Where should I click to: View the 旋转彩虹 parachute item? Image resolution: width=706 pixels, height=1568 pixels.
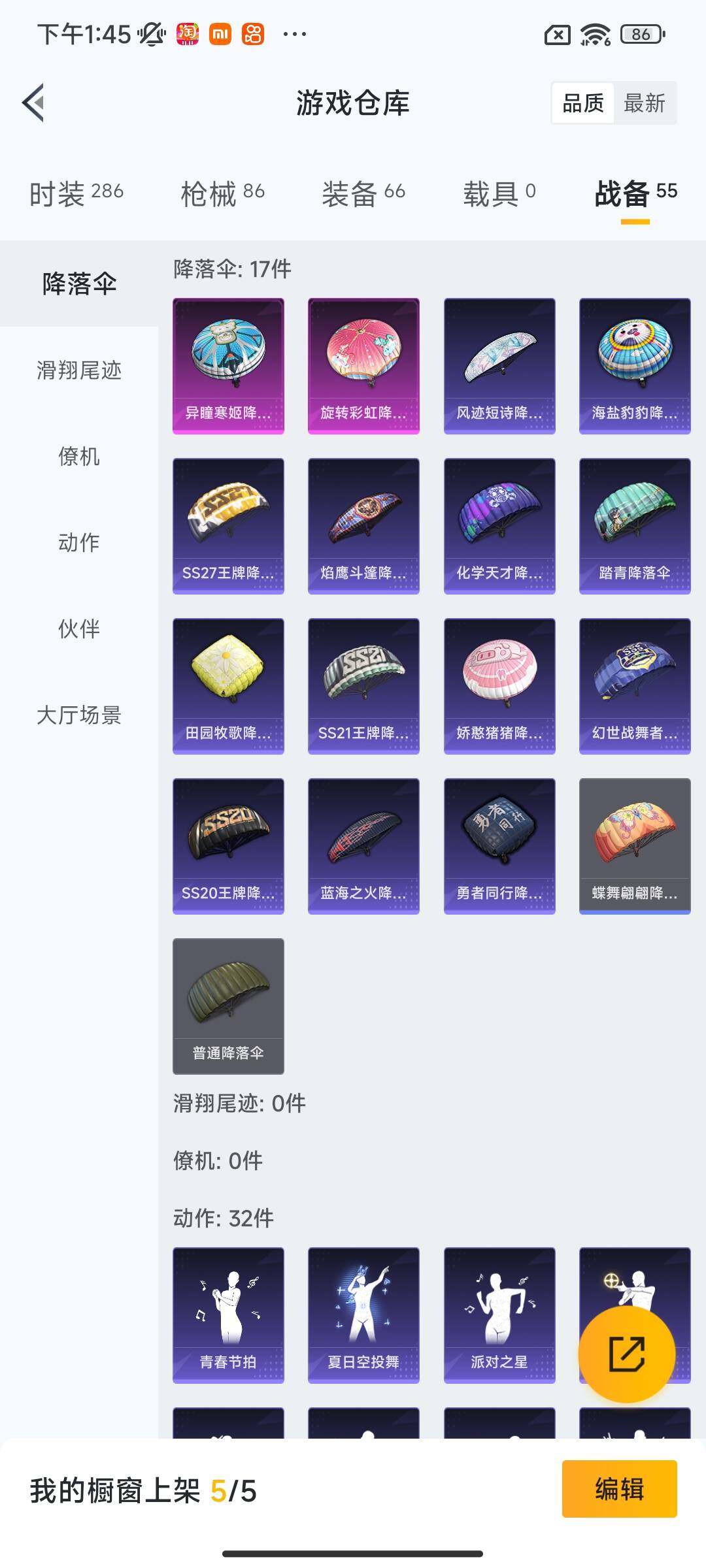(x=363, y=366)
